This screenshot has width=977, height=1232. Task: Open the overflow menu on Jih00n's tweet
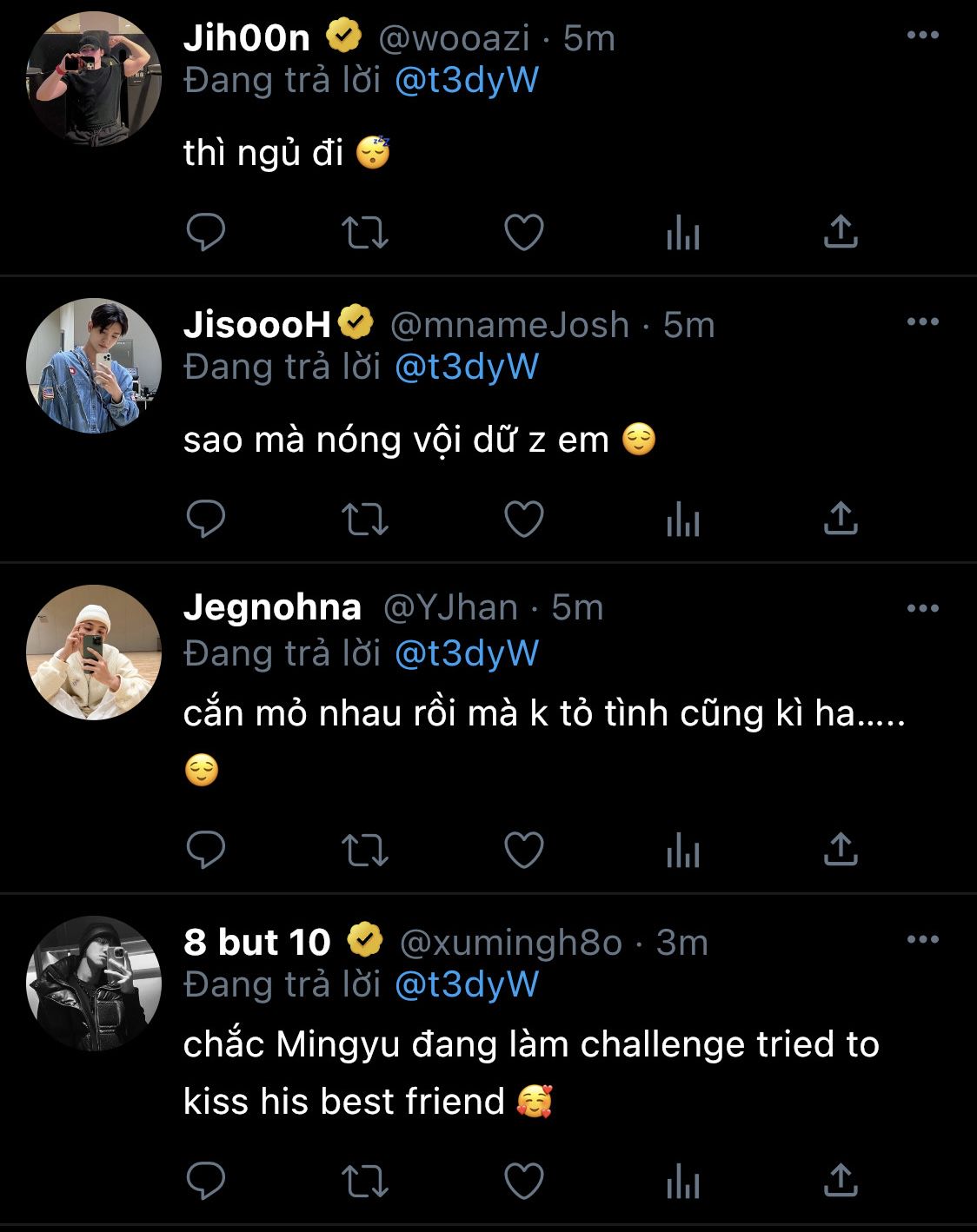coord(922,36)
